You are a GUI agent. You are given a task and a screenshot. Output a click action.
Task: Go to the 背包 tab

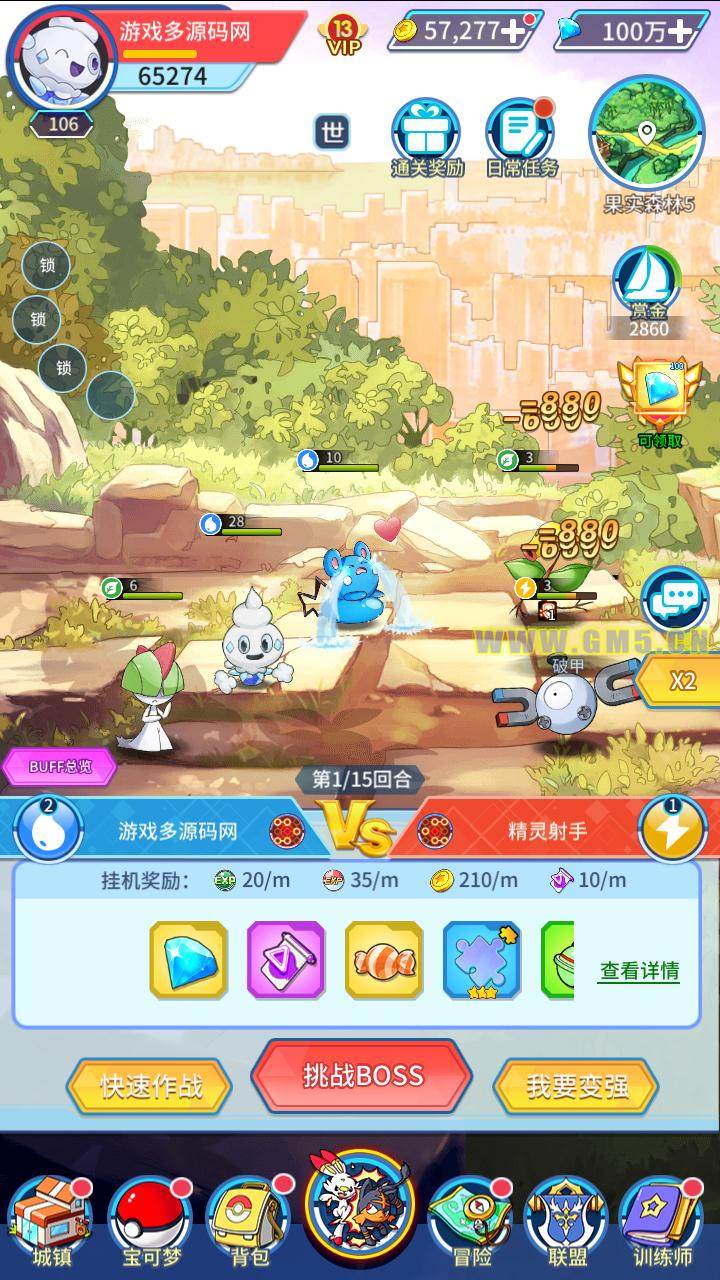click(x=248, y=1221)
